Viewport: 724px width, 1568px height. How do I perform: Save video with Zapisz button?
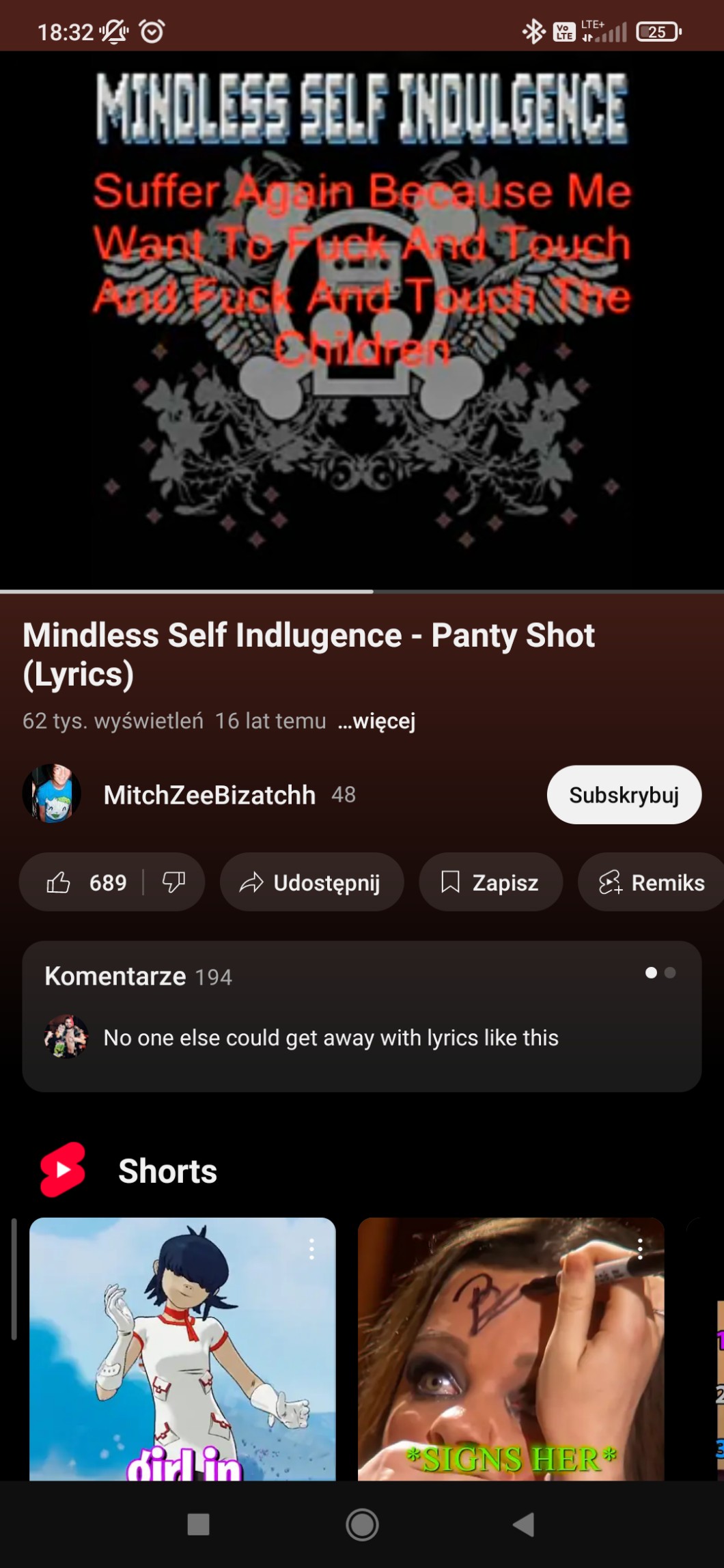tap(490, 882)
